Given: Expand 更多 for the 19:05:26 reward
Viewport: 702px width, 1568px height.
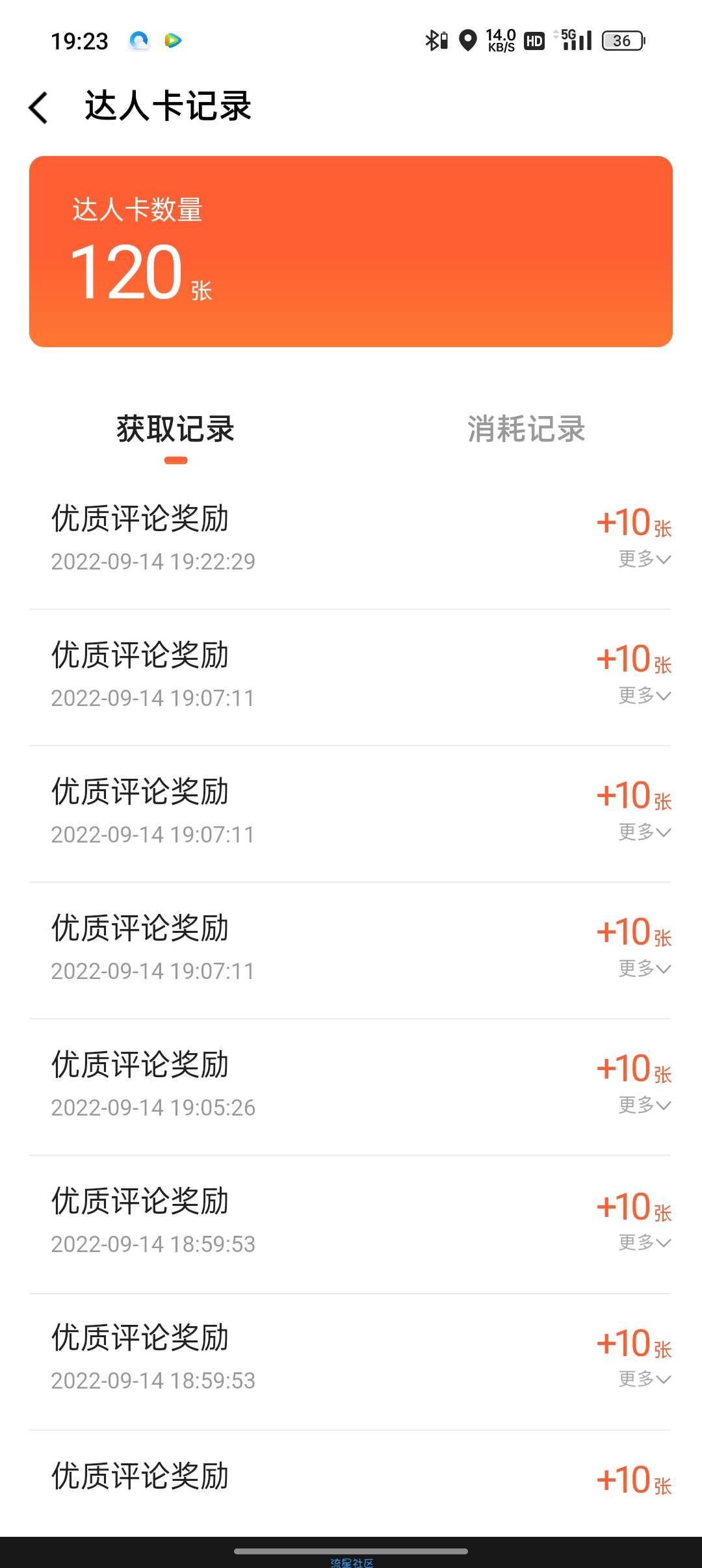Looking at the screenshot, I should coord(644,1104).
